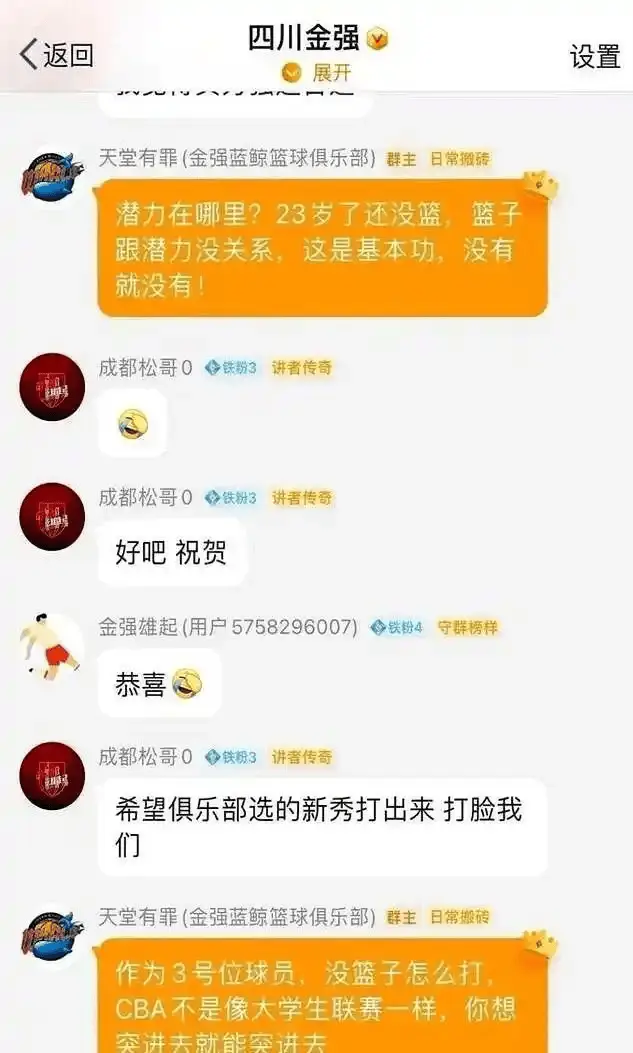Open 成都松哥0's avatar beside the 好吧 祝贺 message
Screen dimensions: 633x1053
52,516
